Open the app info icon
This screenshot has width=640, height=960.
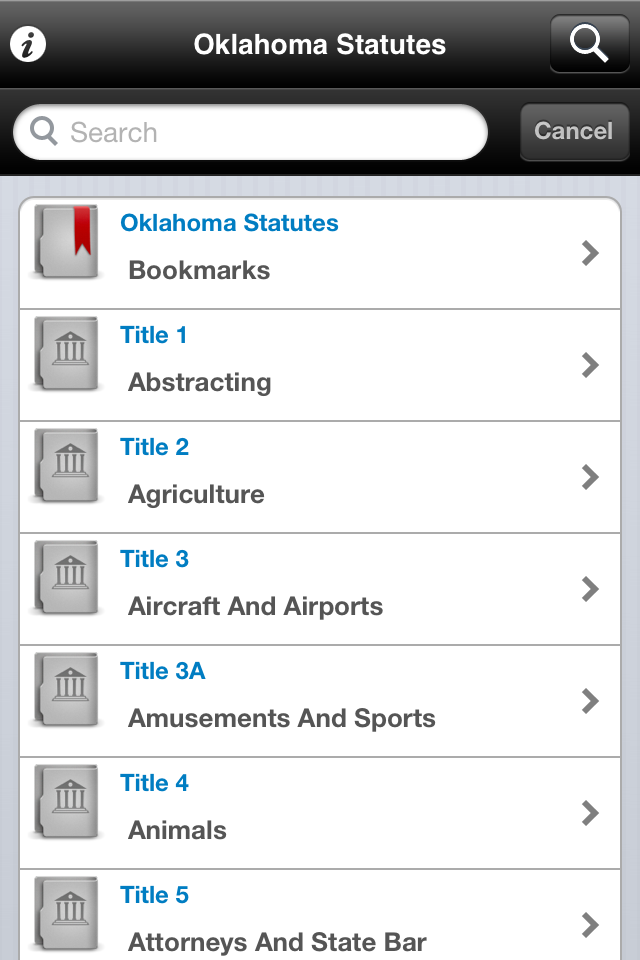(28, 44)
